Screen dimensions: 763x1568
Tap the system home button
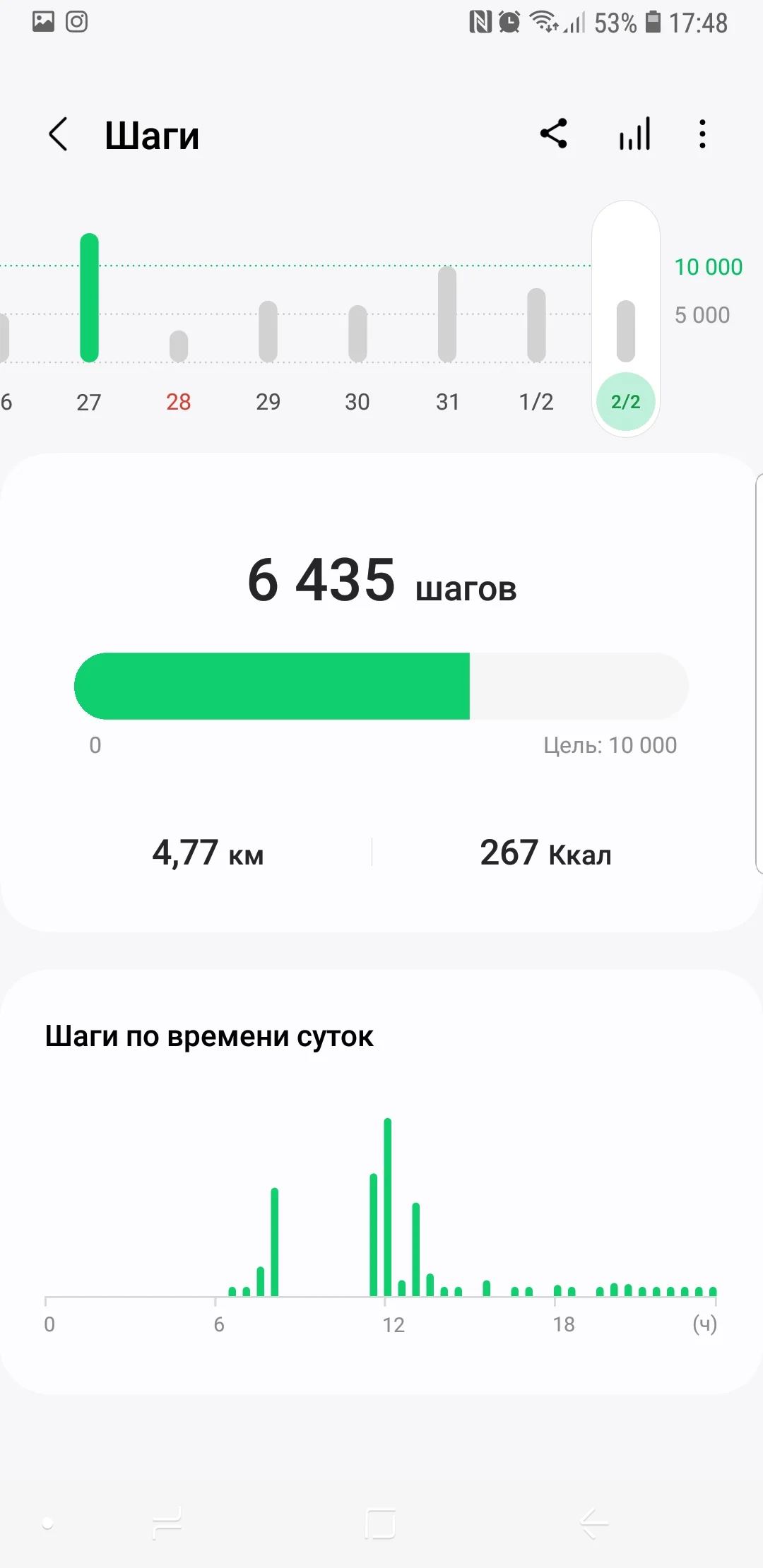tap(380, 1524)
